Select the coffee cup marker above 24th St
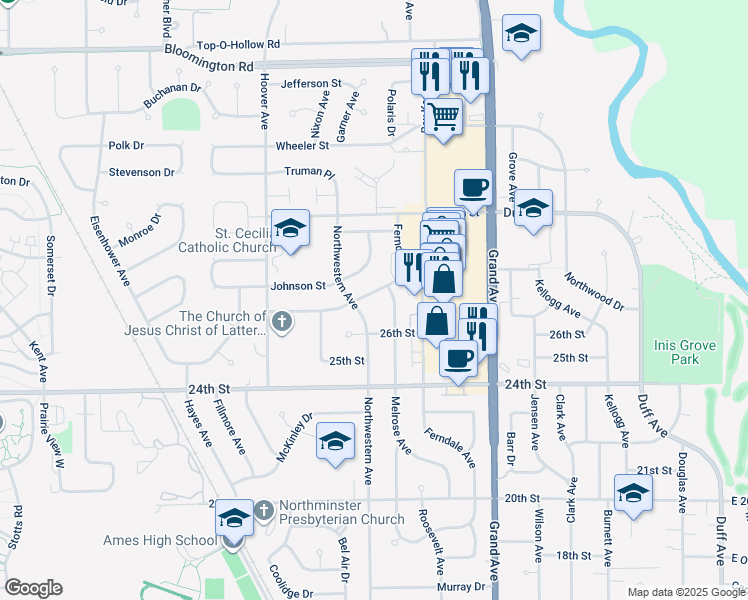Screen dimensions: 748x600 (x=458, y=362)
